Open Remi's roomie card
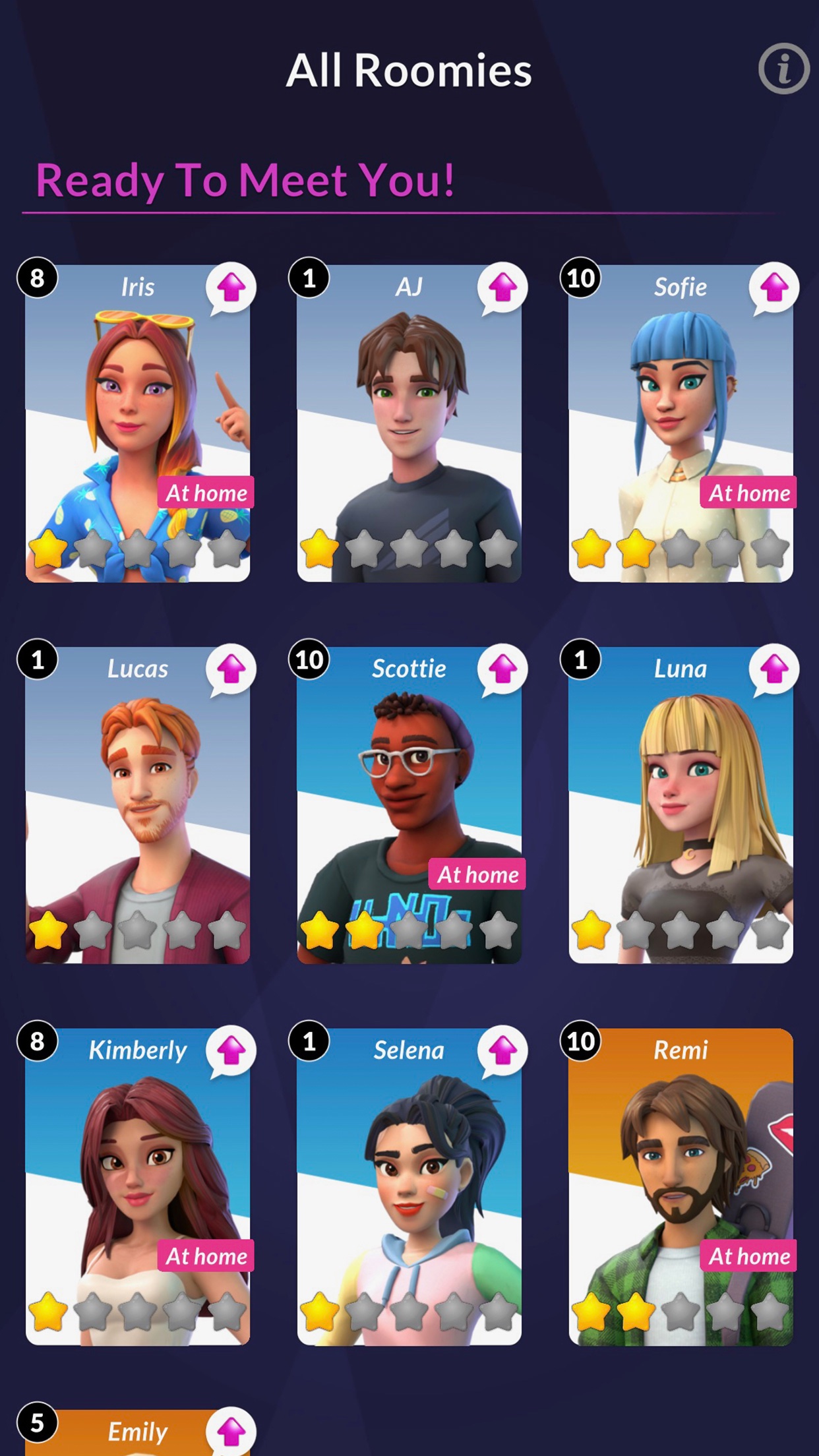Image resolution: width=819 pixels, height=1456 pixels. click(681, 1186)
